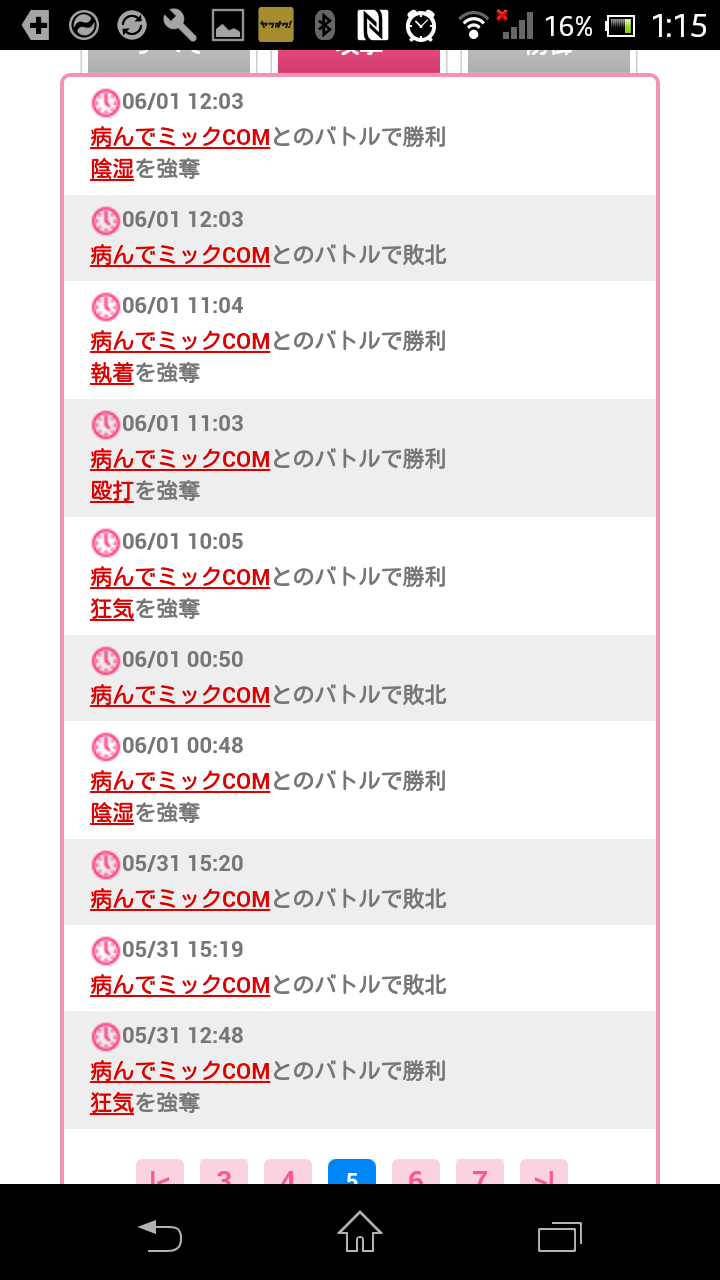Open 狂気 item link under 05/31 12:48

click(112, 1103)
